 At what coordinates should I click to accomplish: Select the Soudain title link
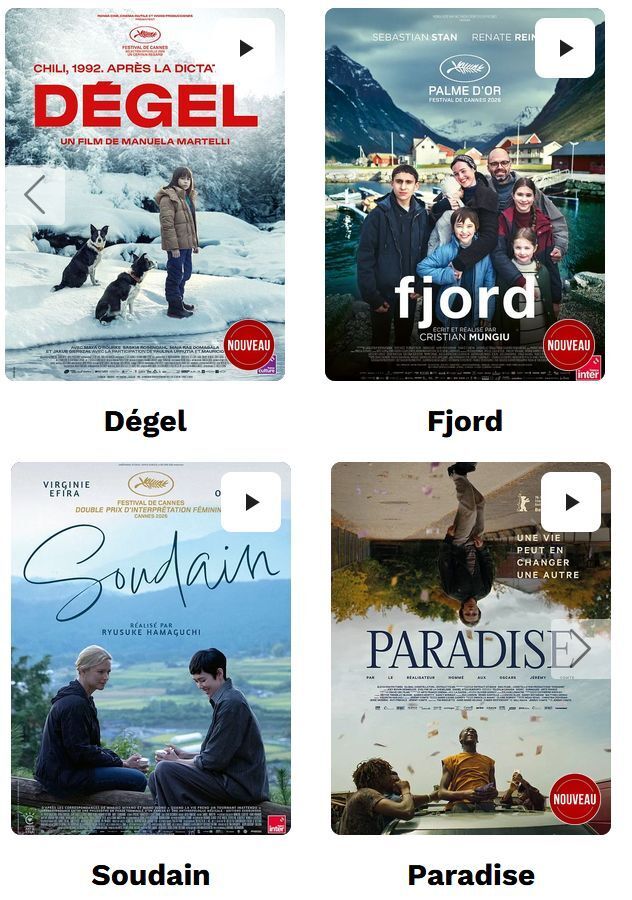(151, 875)
